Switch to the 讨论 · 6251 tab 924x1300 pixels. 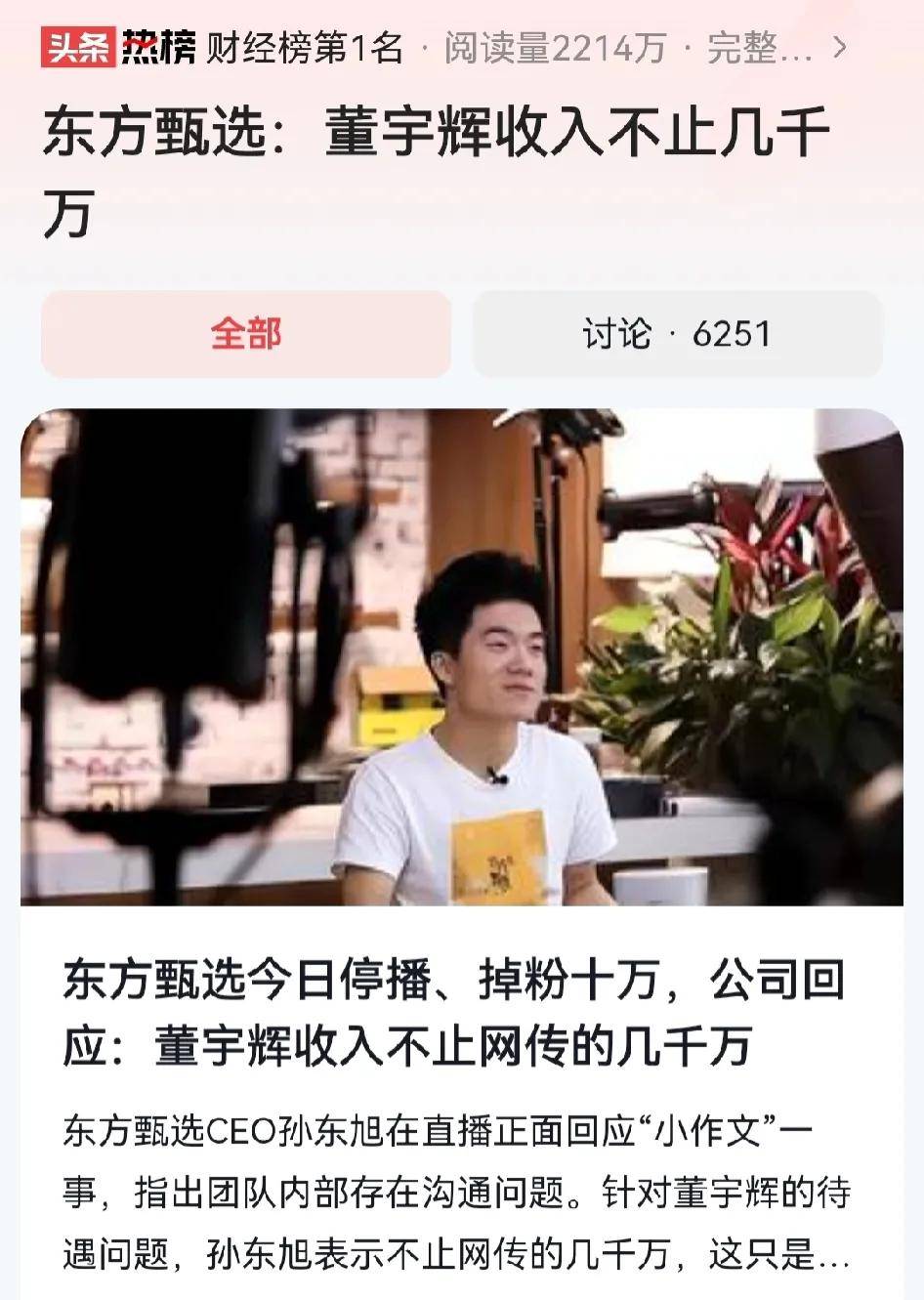(x=677, y=334)
